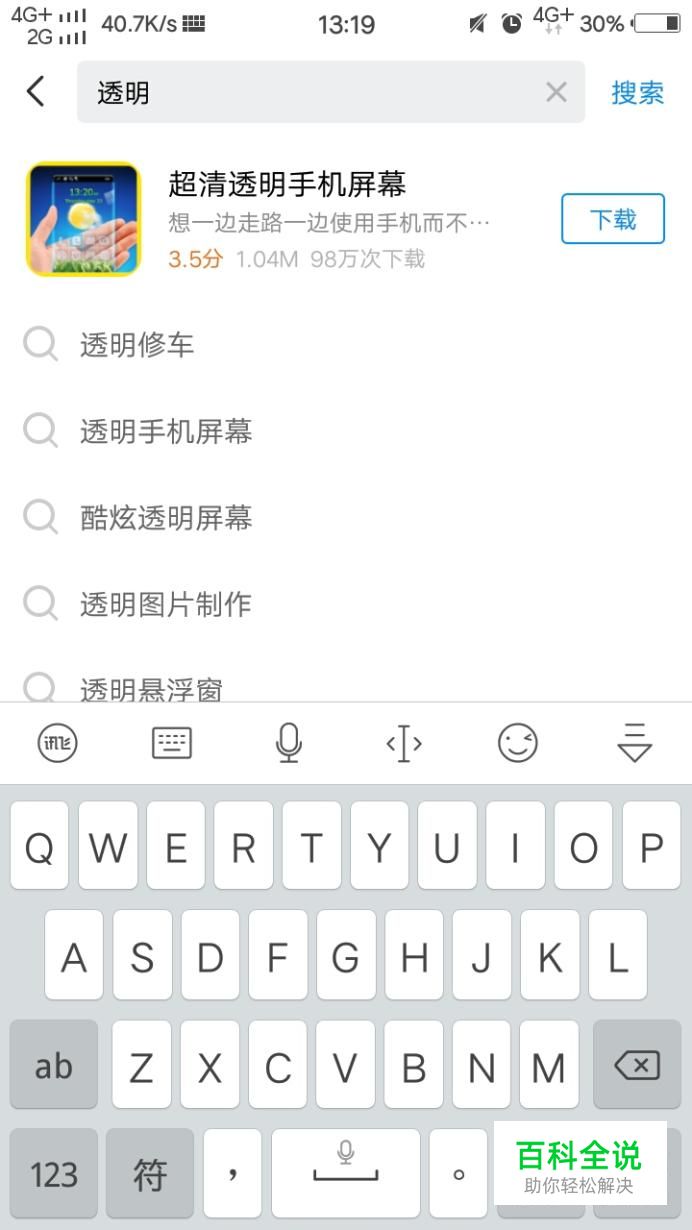Open the emoji panel
This screenshot has height=1230, width=692.
pos(518,743)
